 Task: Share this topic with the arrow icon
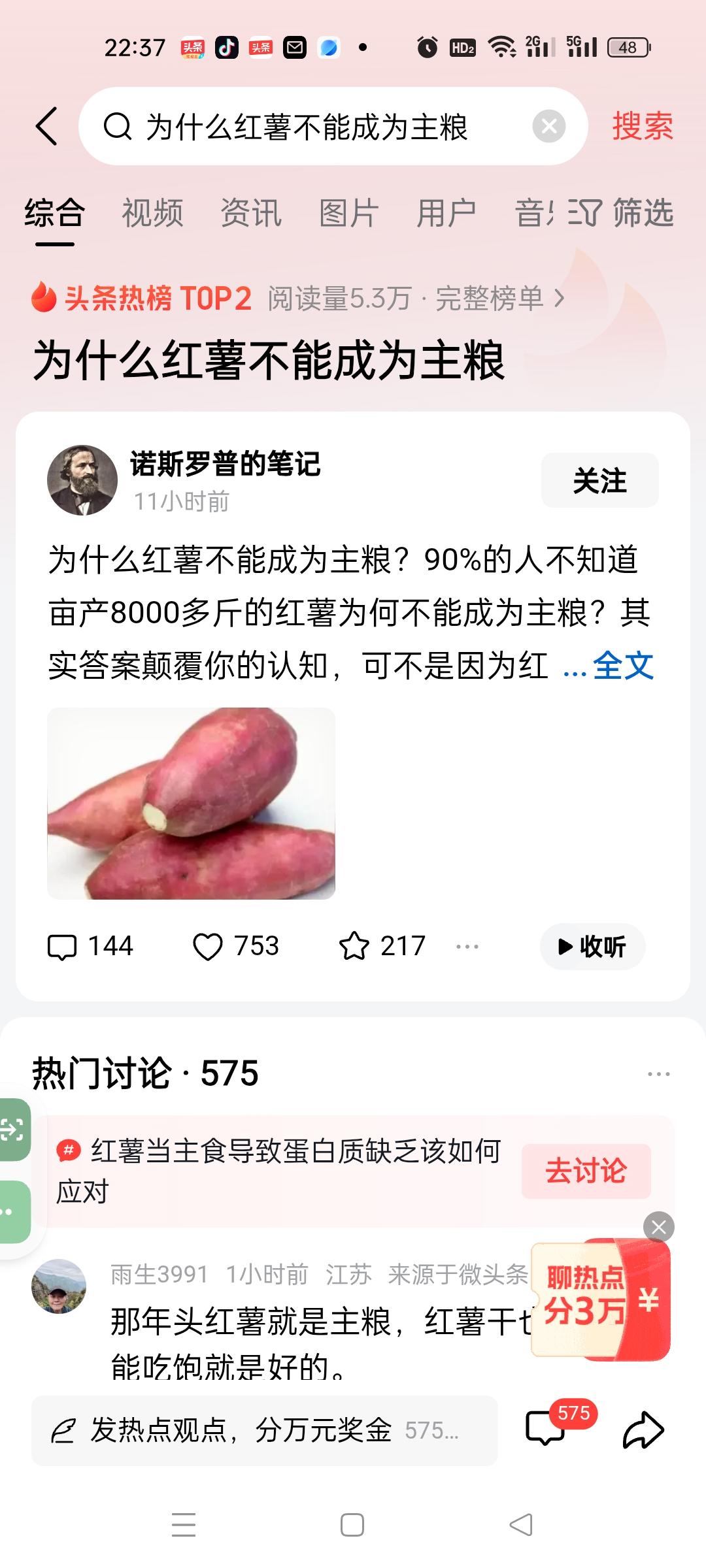pyautogui.click(x=643, y=1430)
